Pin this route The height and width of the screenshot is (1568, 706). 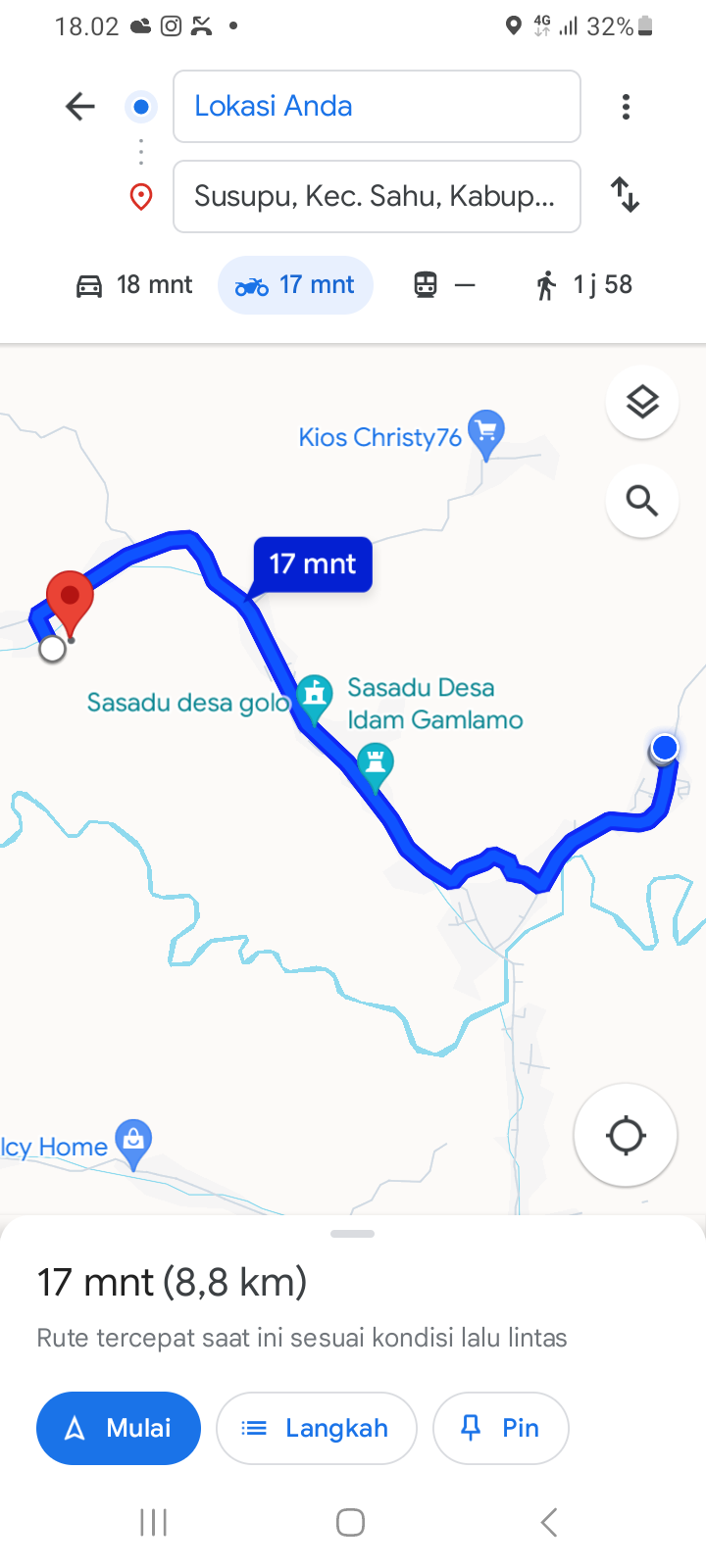coord(500,1428)
